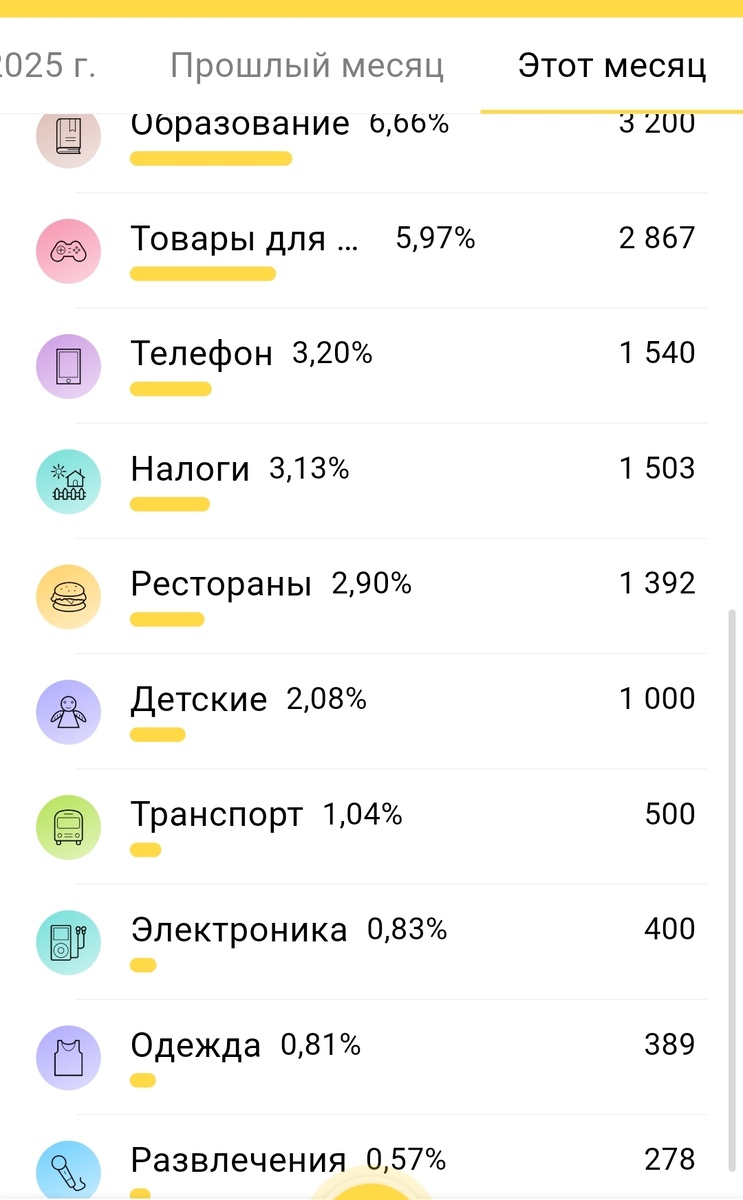Click the yellow progress bar under Образование
This screenshot has width=743, height=1200.
coord(210,158)
